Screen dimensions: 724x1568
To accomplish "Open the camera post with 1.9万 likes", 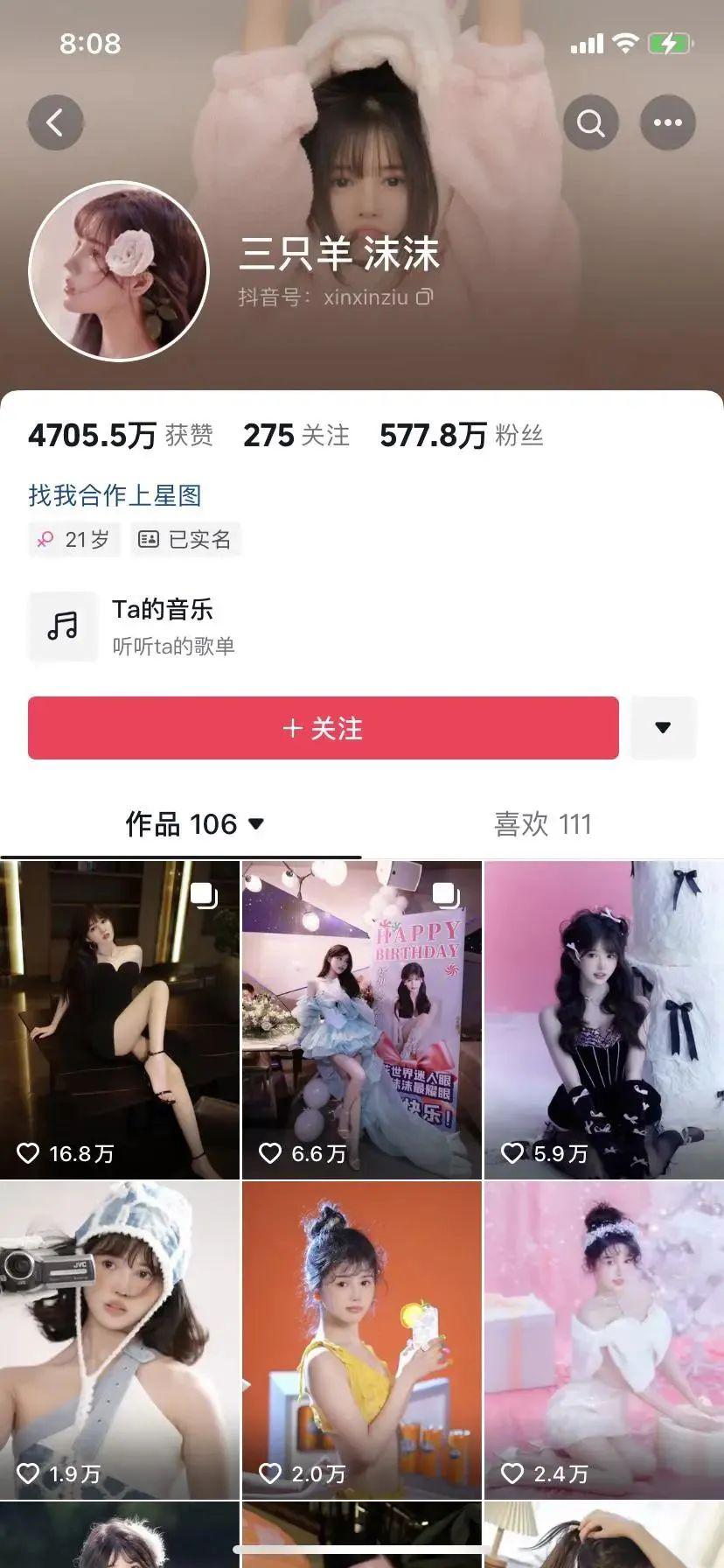I will (120, 1339).
